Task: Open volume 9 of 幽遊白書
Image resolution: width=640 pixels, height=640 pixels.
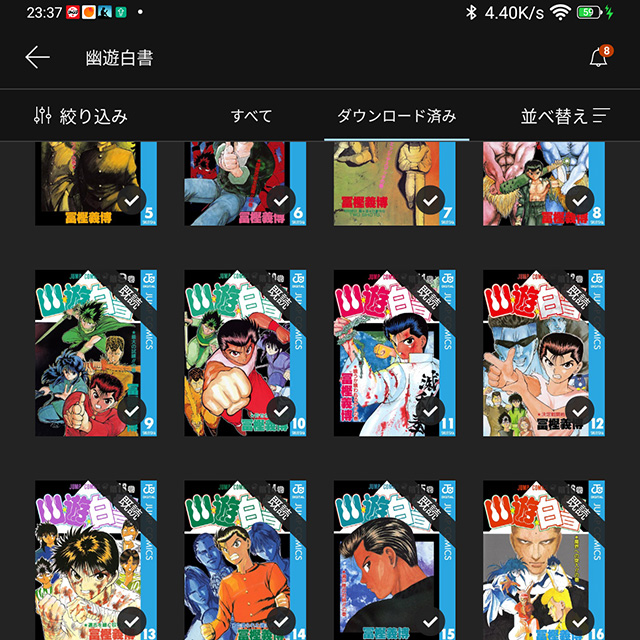Action: click(x=95, y=352)
